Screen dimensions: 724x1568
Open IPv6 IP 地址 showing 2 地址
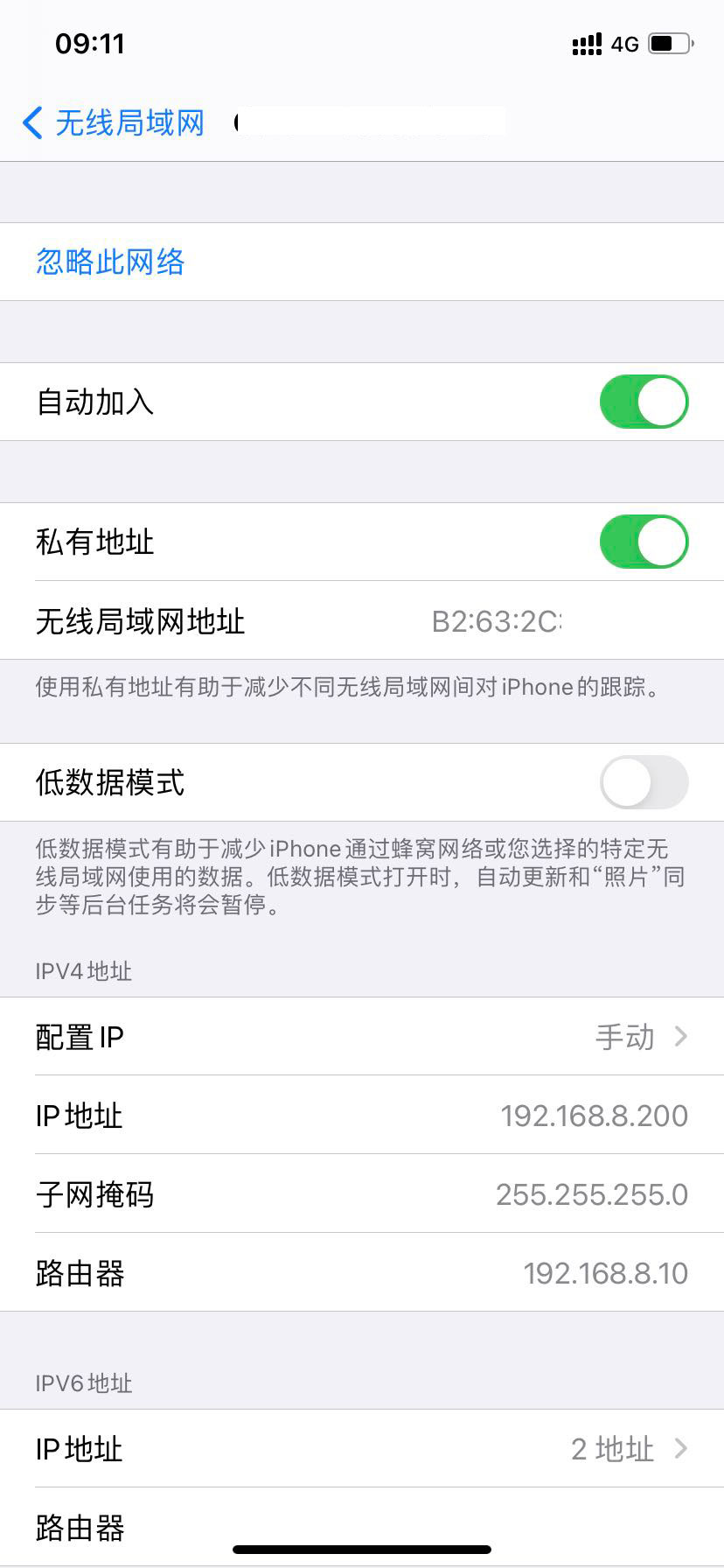(x=362, y=1449)
